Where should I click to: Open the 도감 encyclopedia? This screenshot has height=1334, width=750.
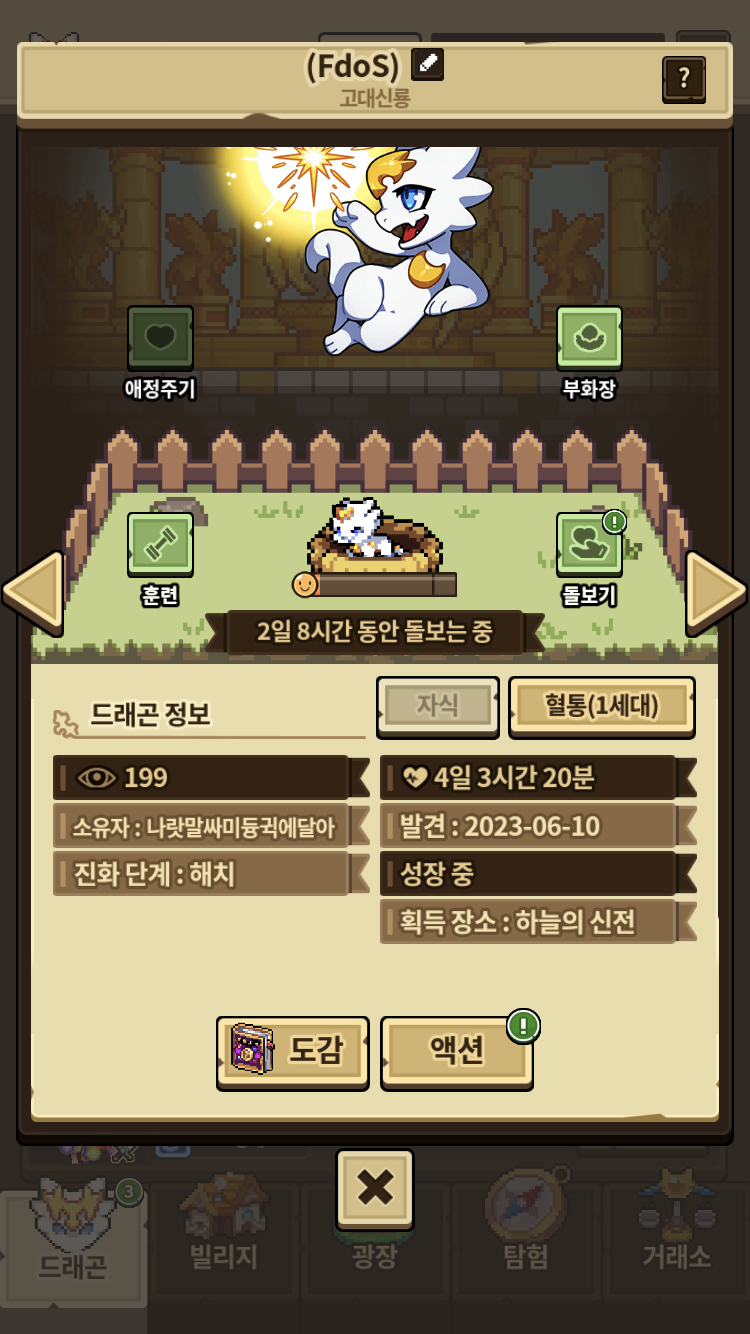pos(292,1052)
